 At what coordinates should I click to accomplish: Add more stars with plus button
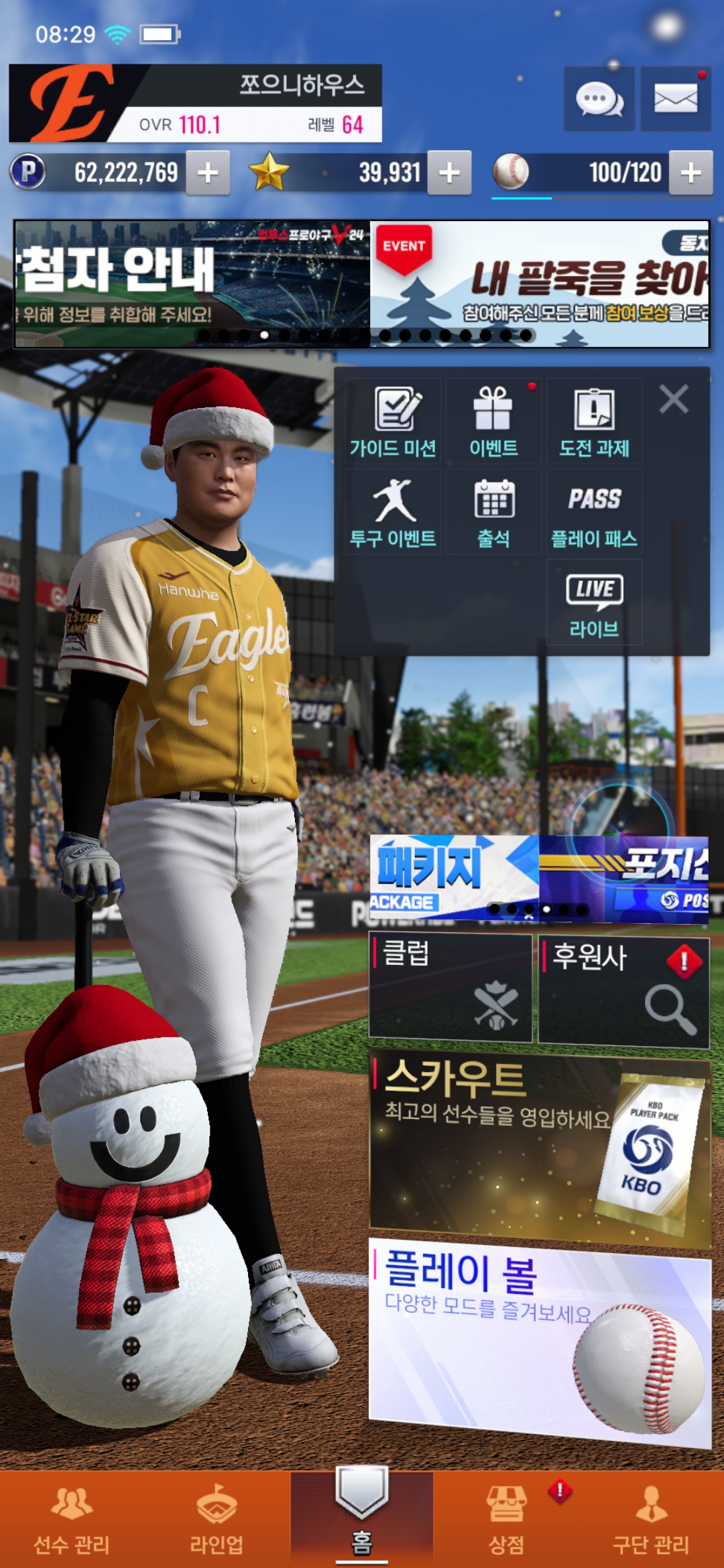click(449, 173)
